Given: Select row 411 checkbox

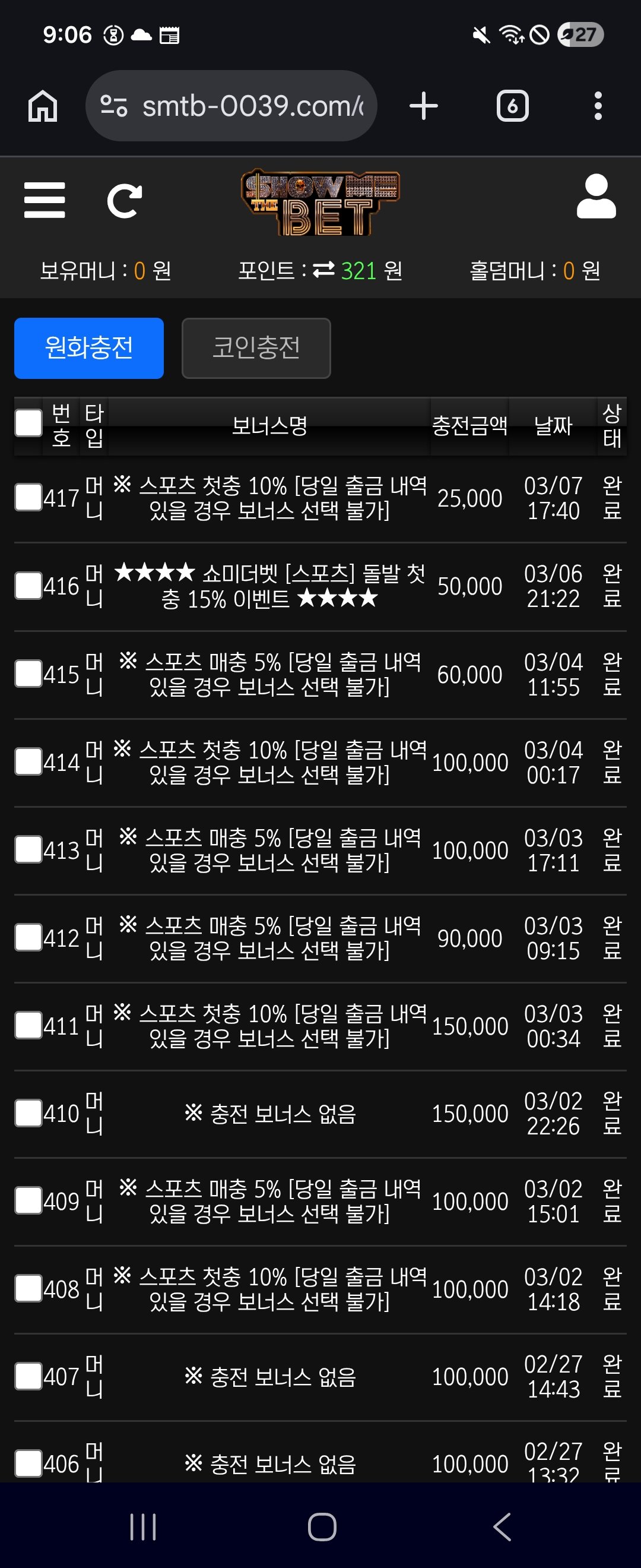Looking at the screenshot, I should pyautogui.click(x=28, y=1026).
